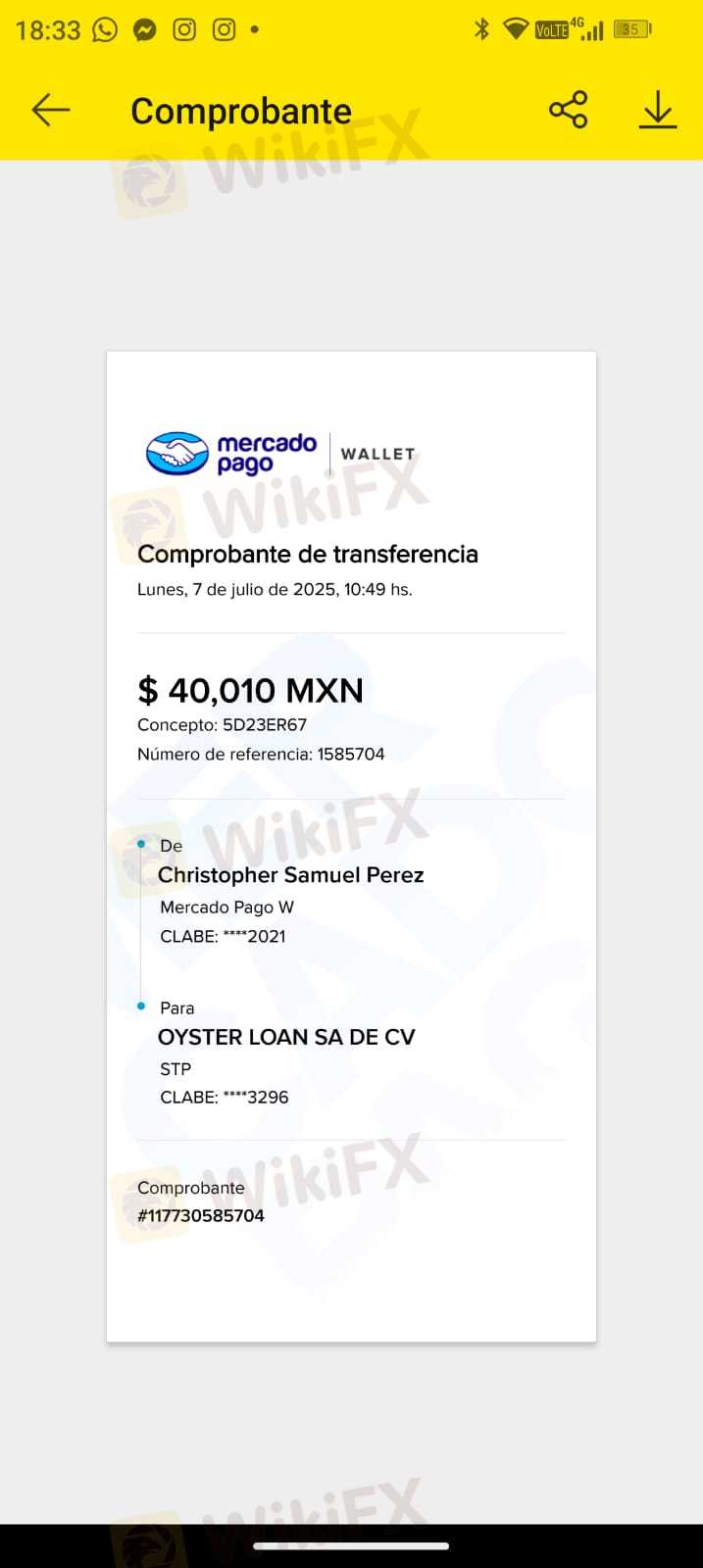Download the transfer receipt
The height and width of the screenshot is (1568, 703).
tap(657, 110)
